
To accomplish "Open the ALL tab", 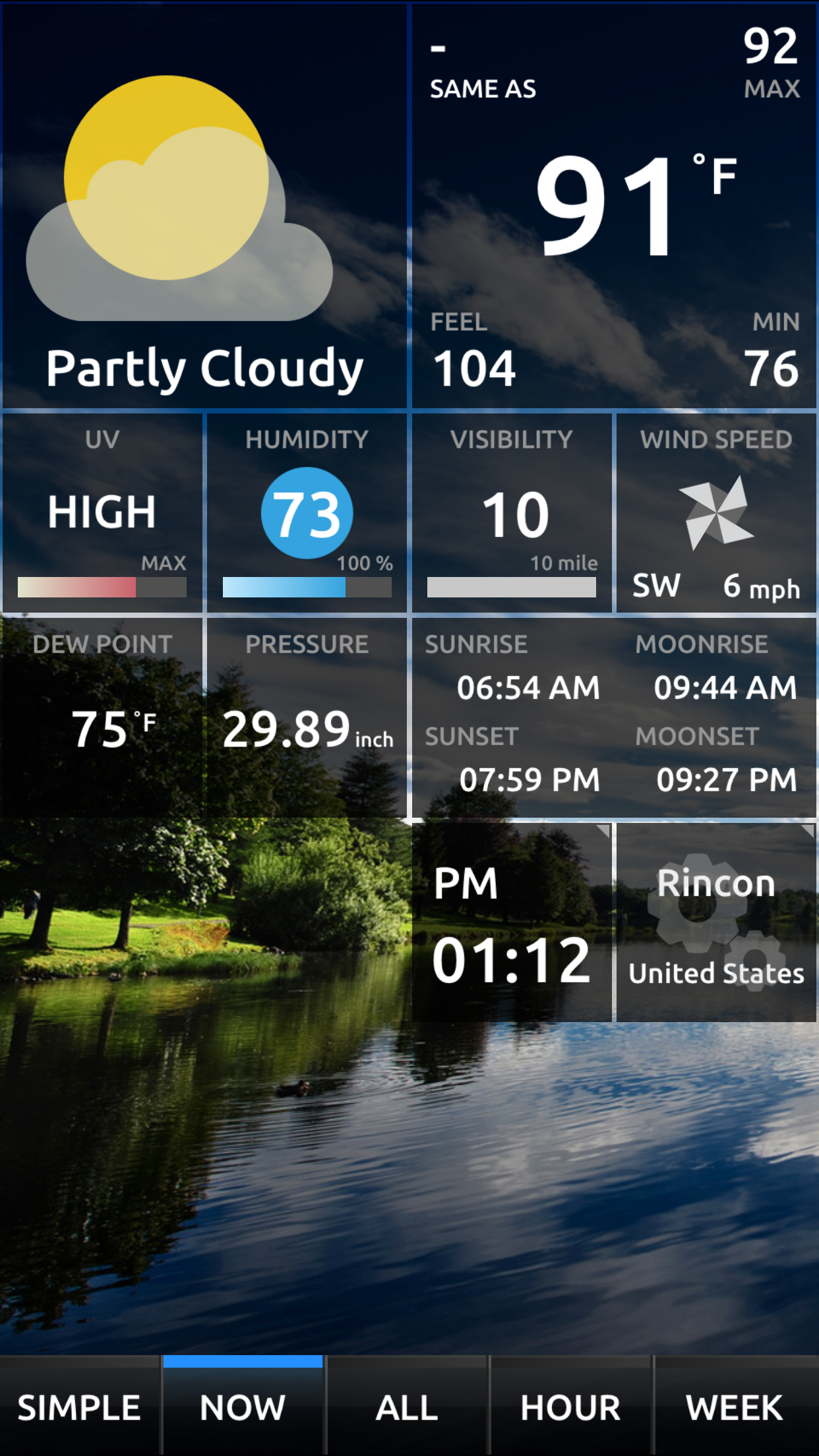I will pyautogui.click(x=407, y=1407).
